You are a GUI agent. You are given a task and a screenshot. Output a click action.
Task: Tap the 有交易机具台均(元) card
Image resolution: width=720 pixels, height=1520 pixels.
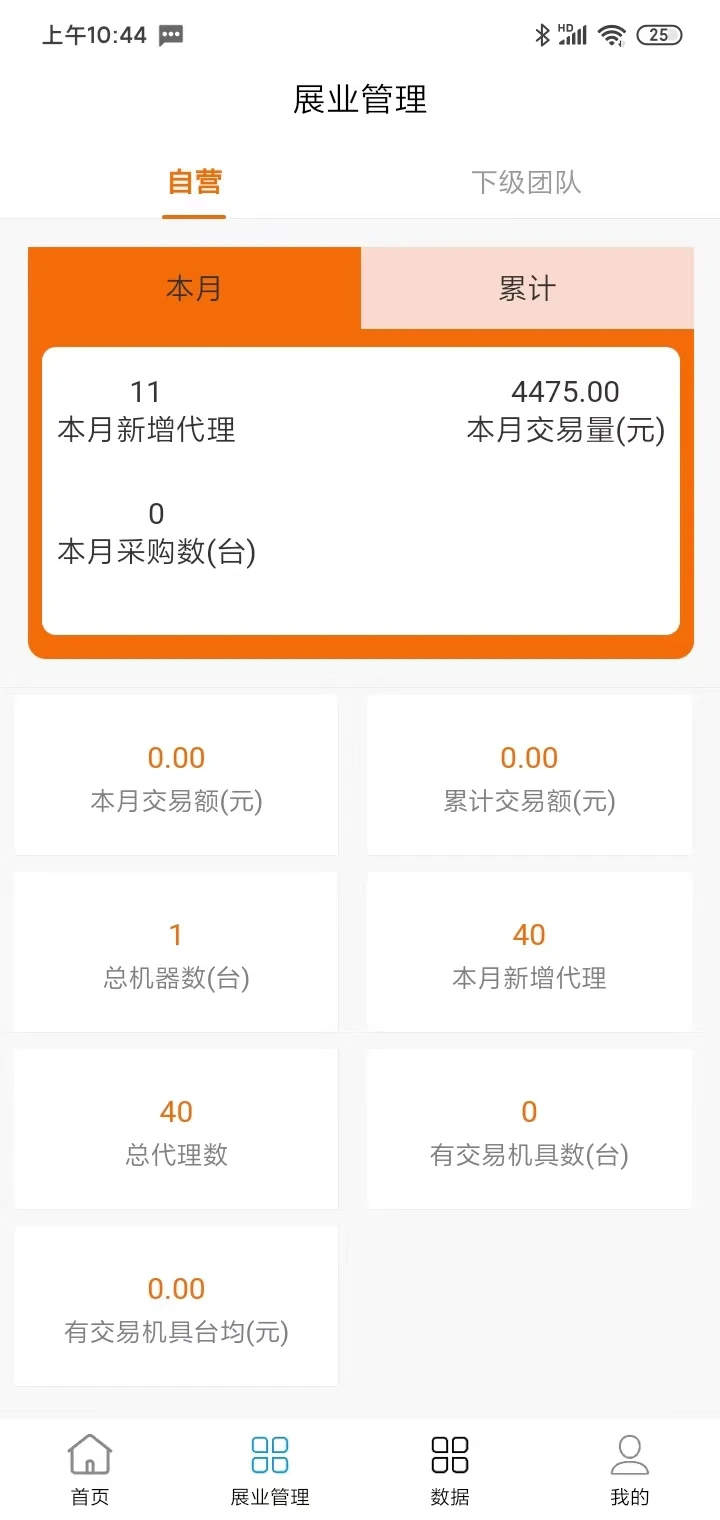tap(175, 1306)
